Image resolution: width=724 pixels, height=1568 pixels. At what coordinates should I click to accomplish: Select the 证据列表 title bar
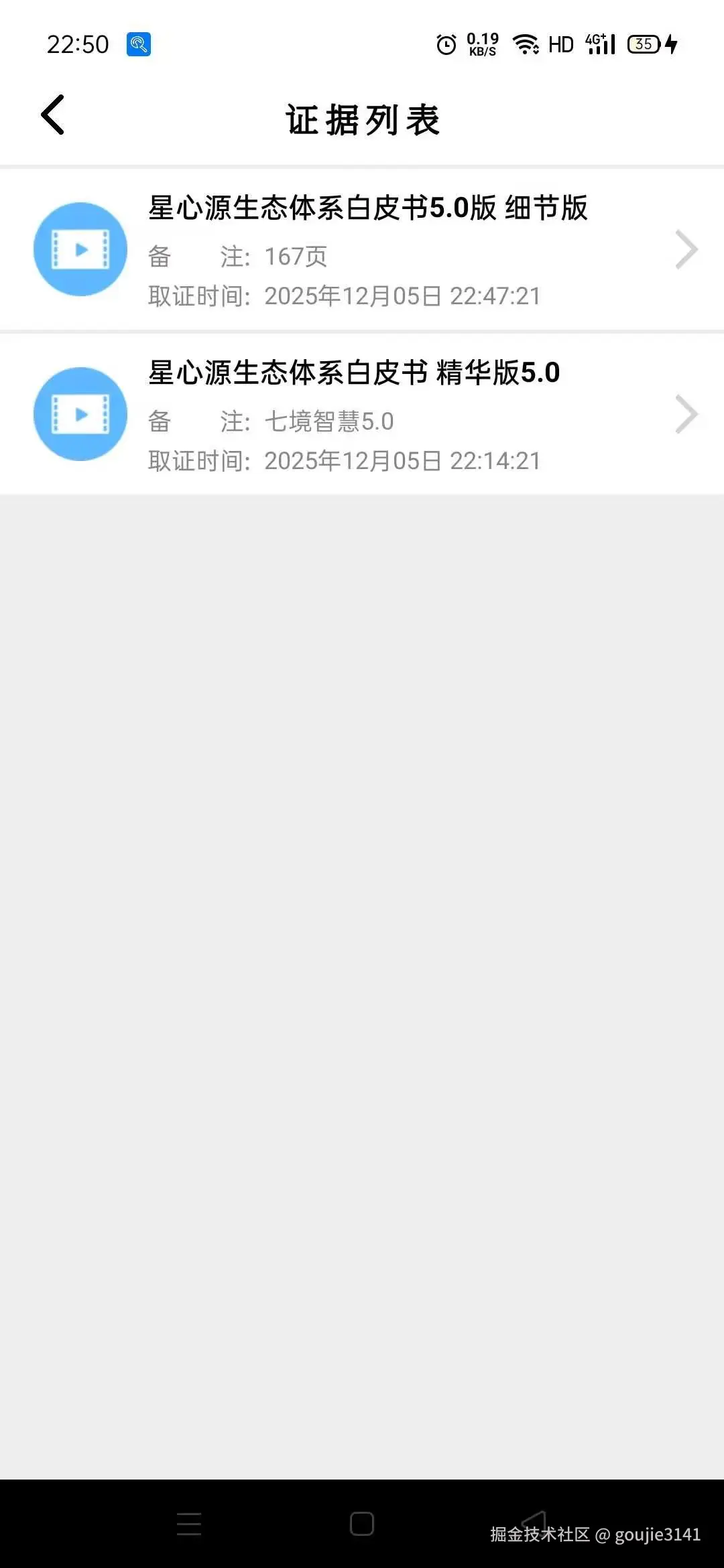[x=362, y=117]
